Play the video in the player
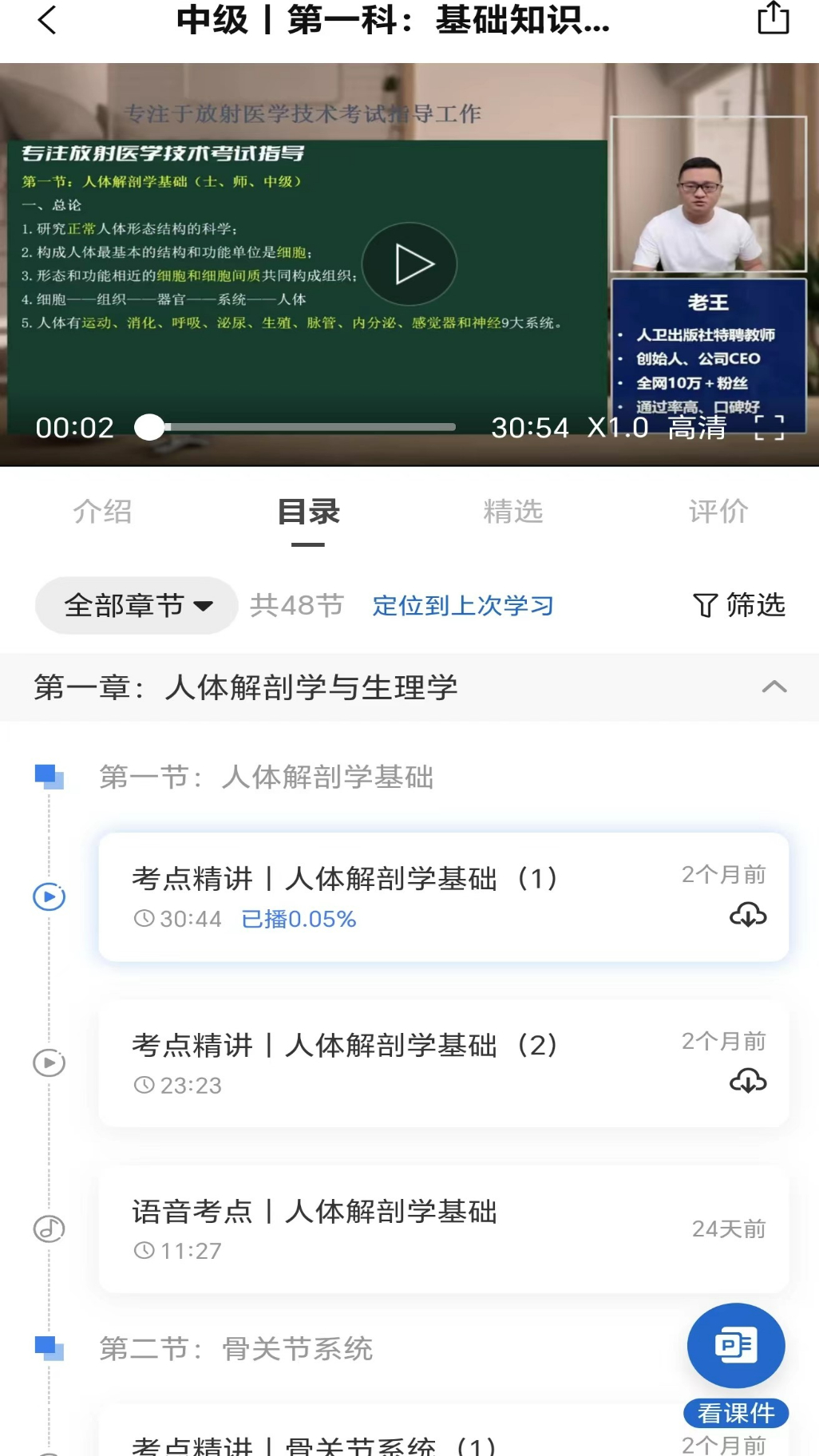Image resolution: width=819 pixels, height=1456 pixels. click(409, 264)
